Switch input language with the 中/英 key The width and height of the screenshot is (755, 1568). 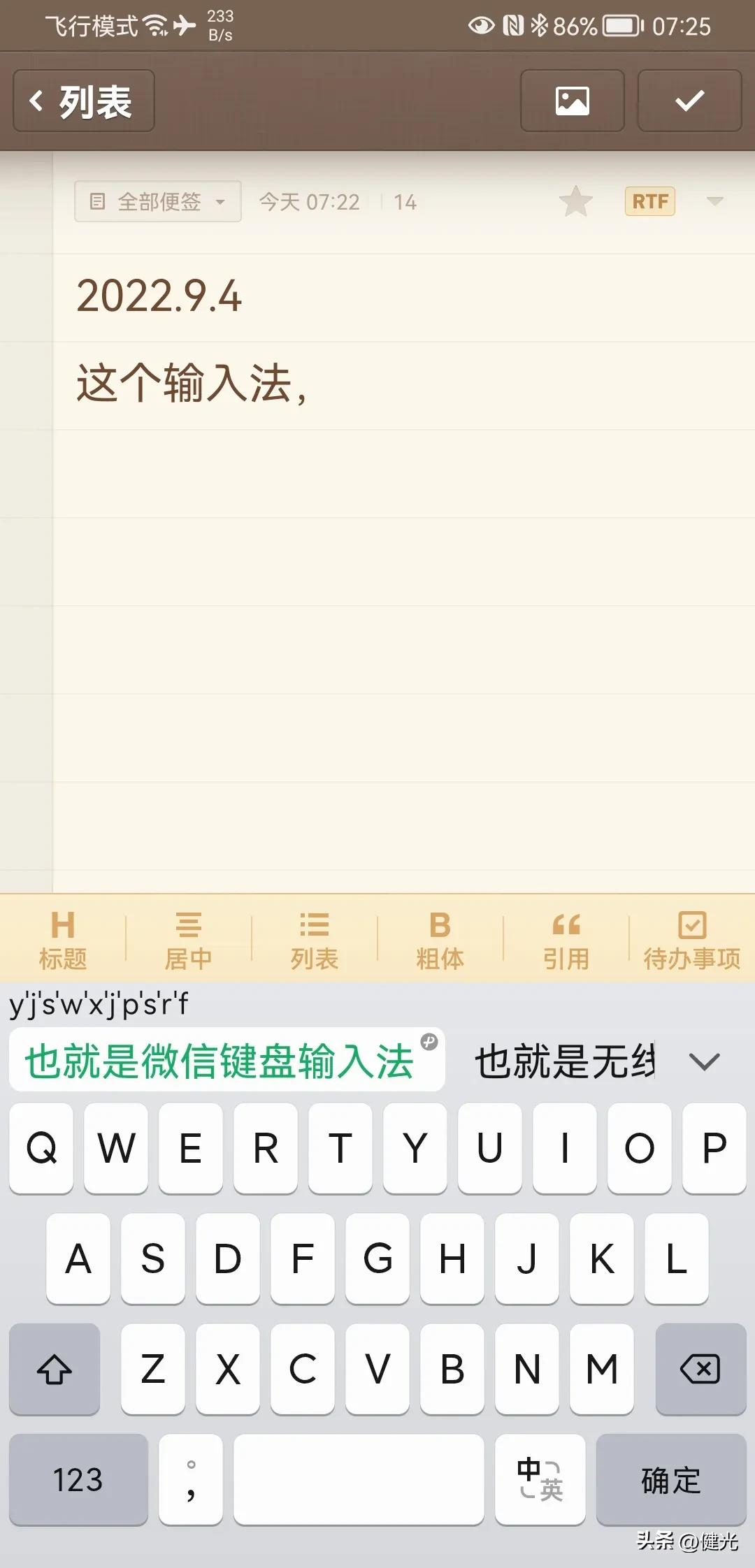539,1480
